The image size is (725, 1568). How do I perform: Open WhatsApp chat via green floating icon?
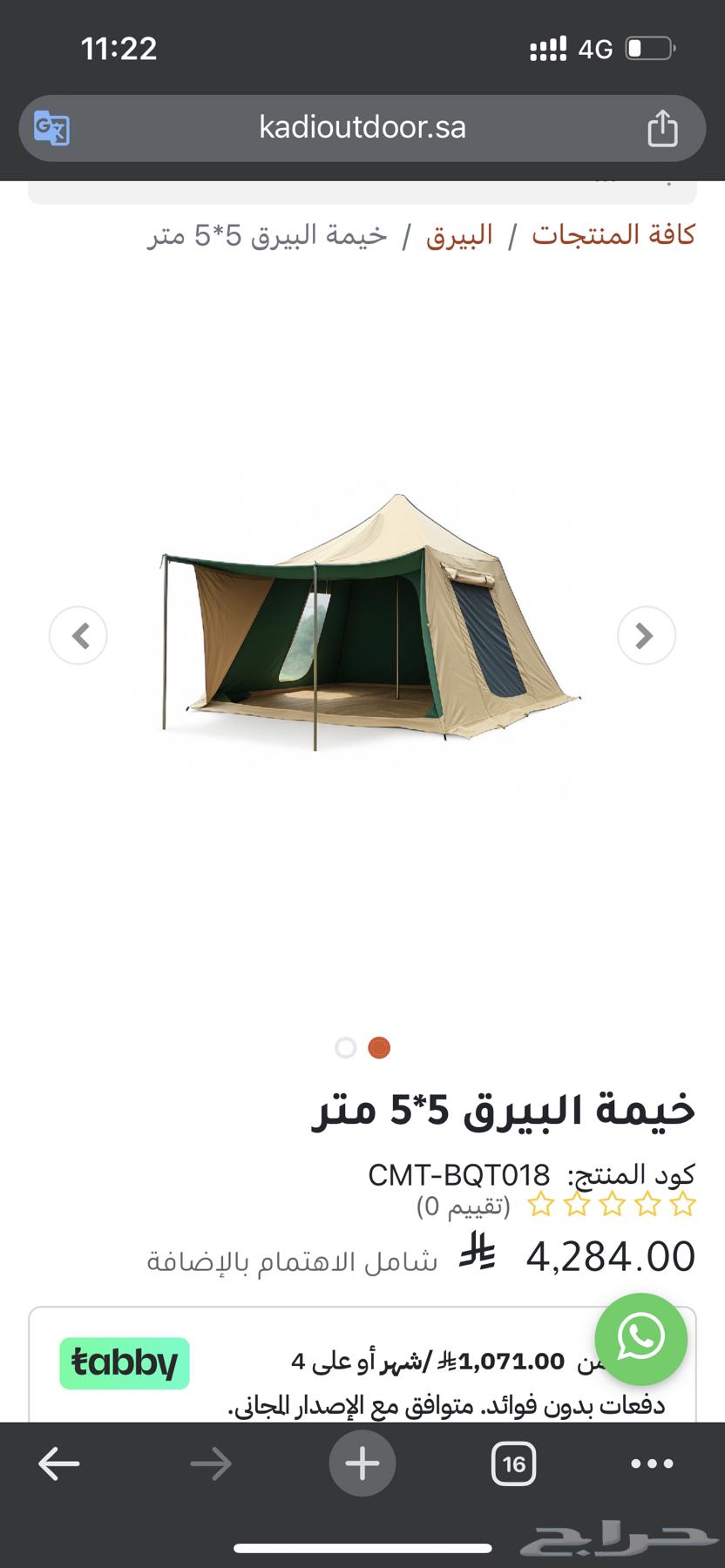click(642, 1340)
